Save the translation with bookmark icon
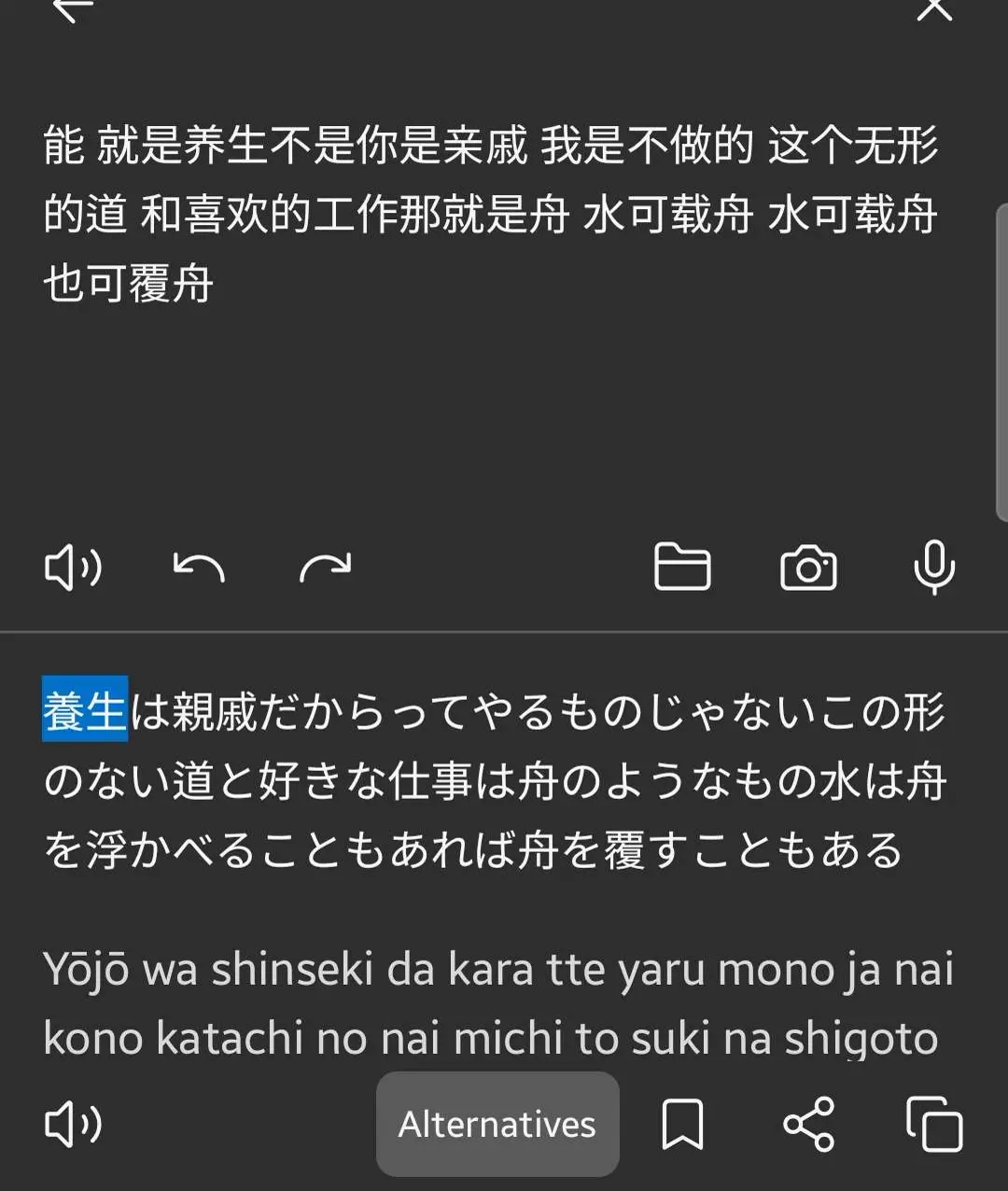Screen dimensions: 1008x1191 click(x=682, y=1124)
